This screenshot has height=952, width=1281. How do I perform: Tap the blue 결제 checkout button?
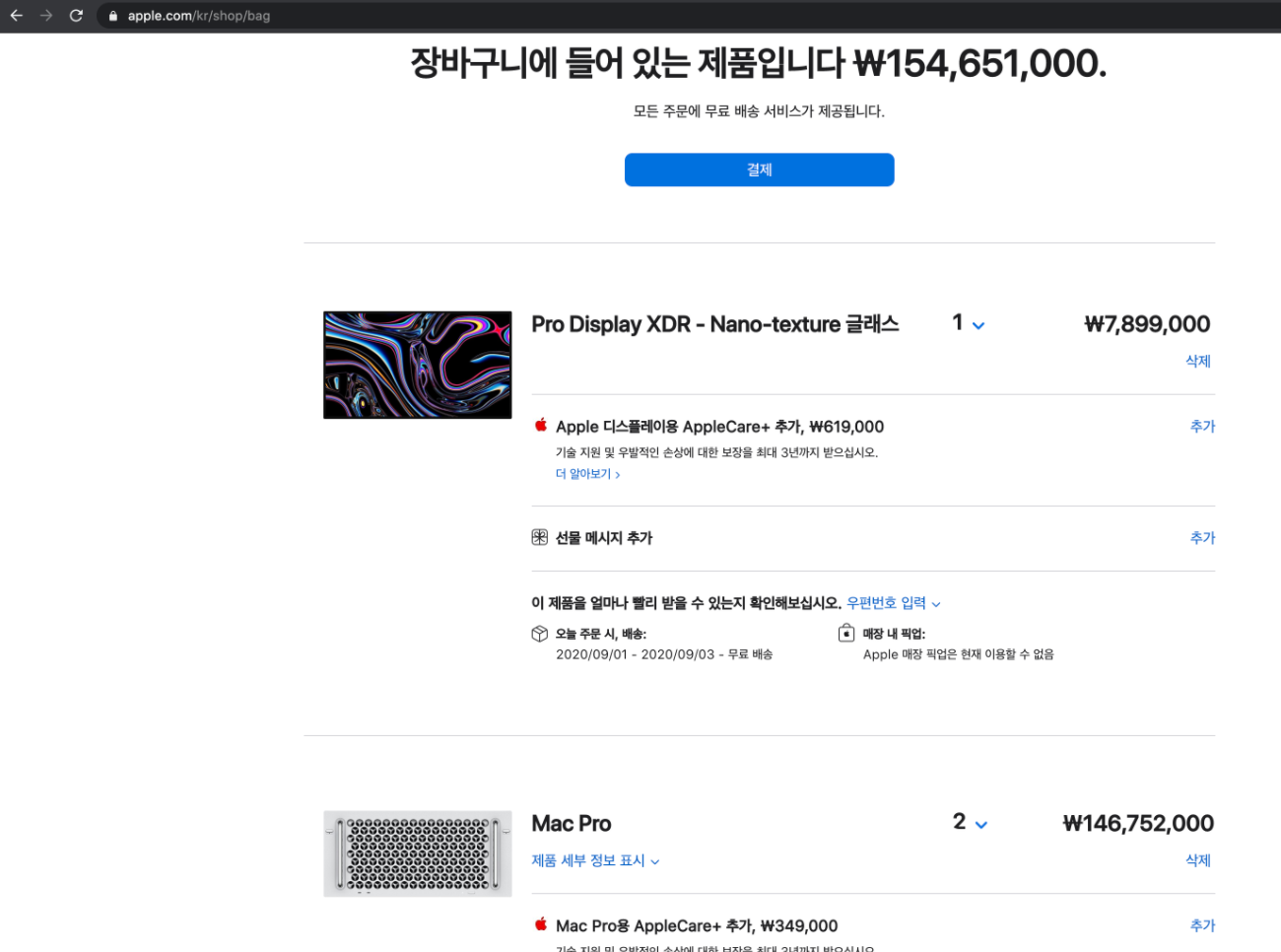point(759,170)
